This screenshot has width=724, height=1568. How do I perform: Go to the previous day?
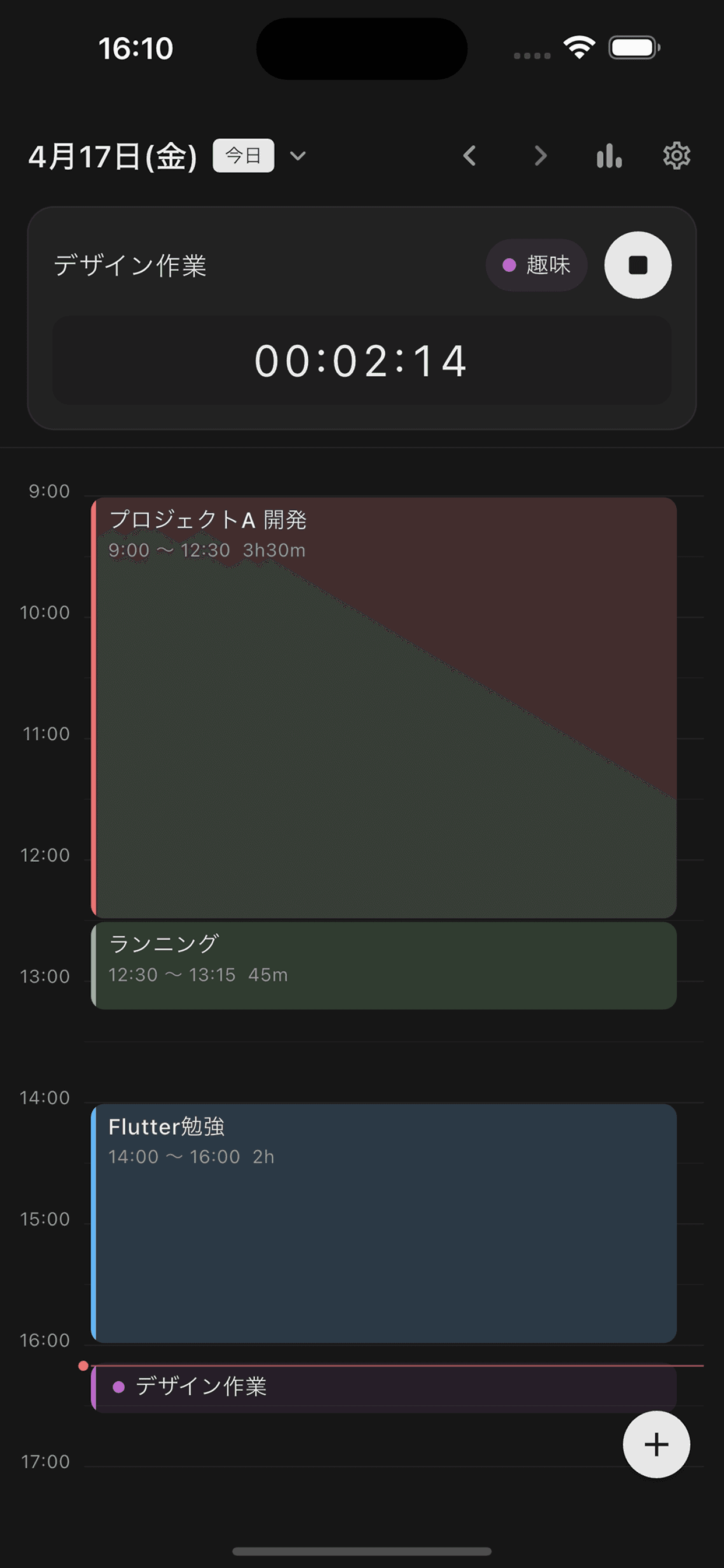pyautogui.click(x=469, y=156)
